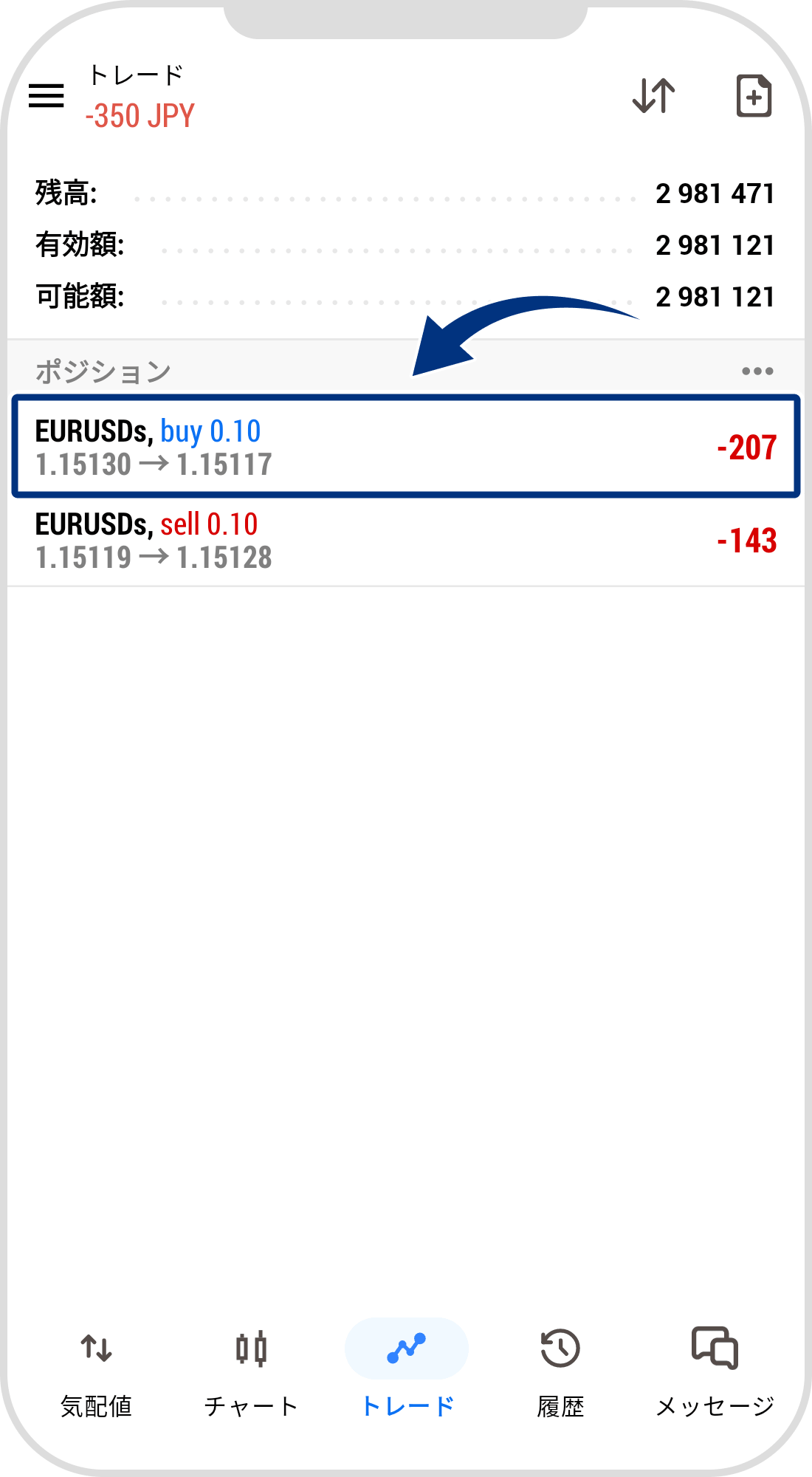Open the hamburger drawer menu
The image size is (812, 1477).
coord(47,96)
